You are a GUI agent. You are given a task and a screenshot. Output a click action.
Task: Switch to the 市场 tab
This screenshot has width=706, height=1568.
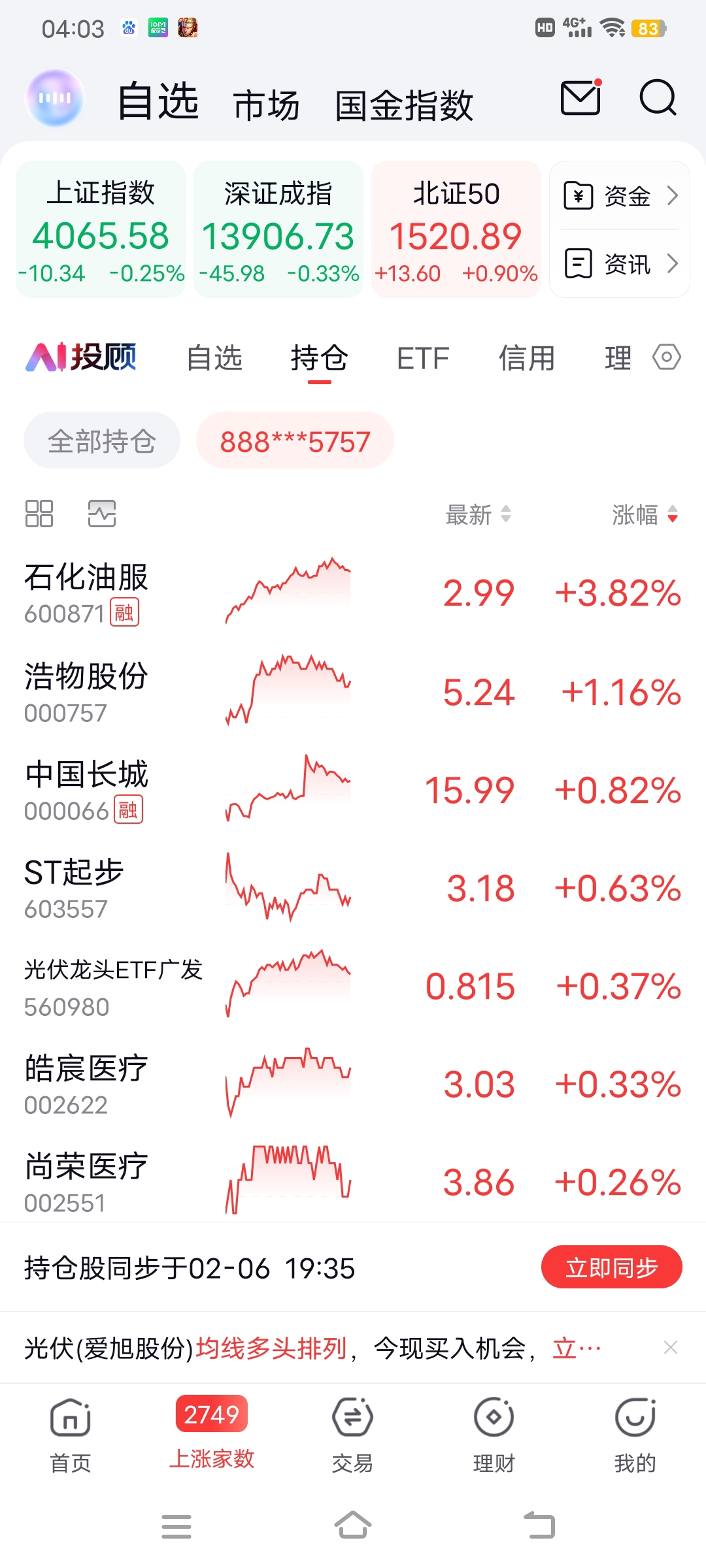pyautogui.click(x=266, y=105)
